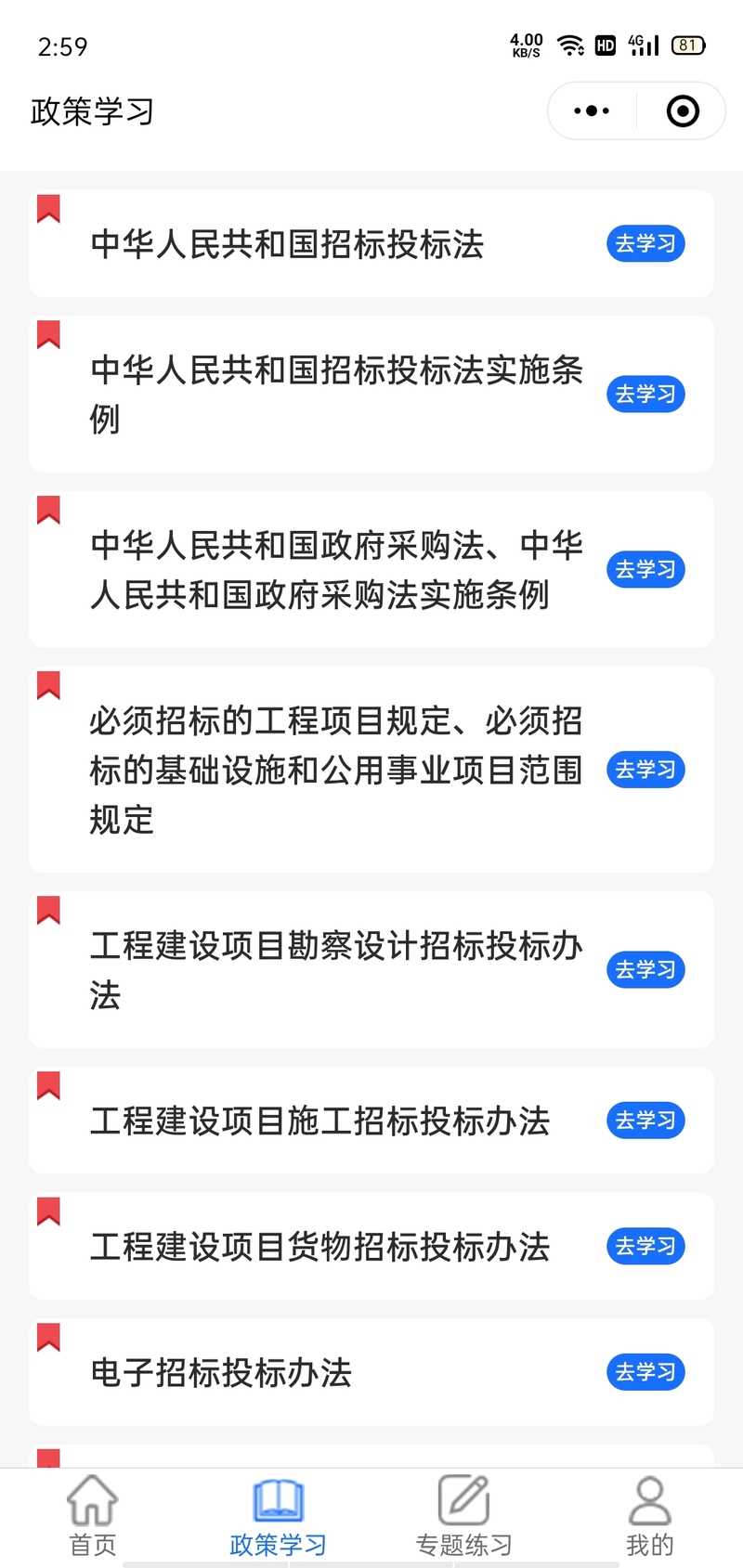Tap 去学习 for 招标投标法实施条例
Screen dimensions: 743x1568
[645, 394]
